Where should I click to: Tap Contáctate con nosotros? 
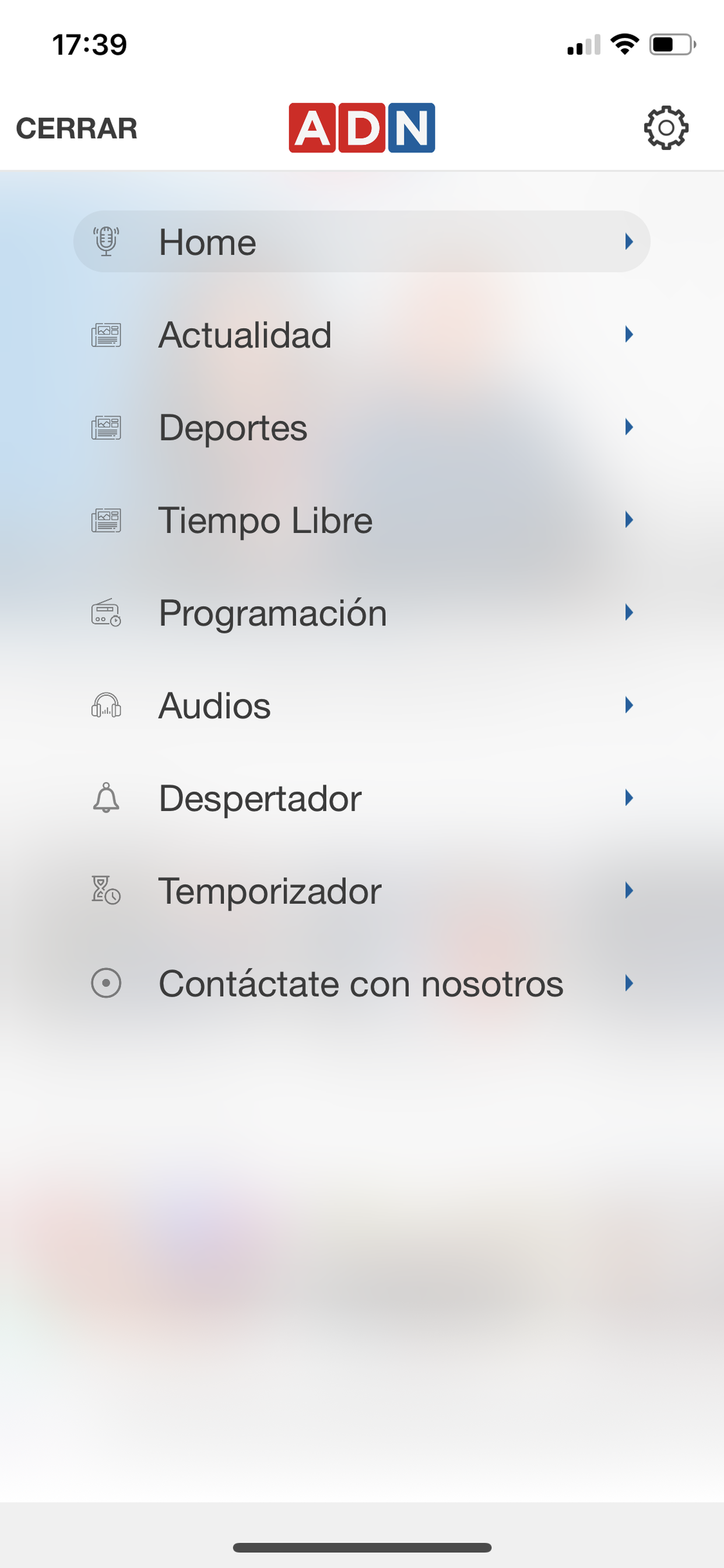point(362,984)
